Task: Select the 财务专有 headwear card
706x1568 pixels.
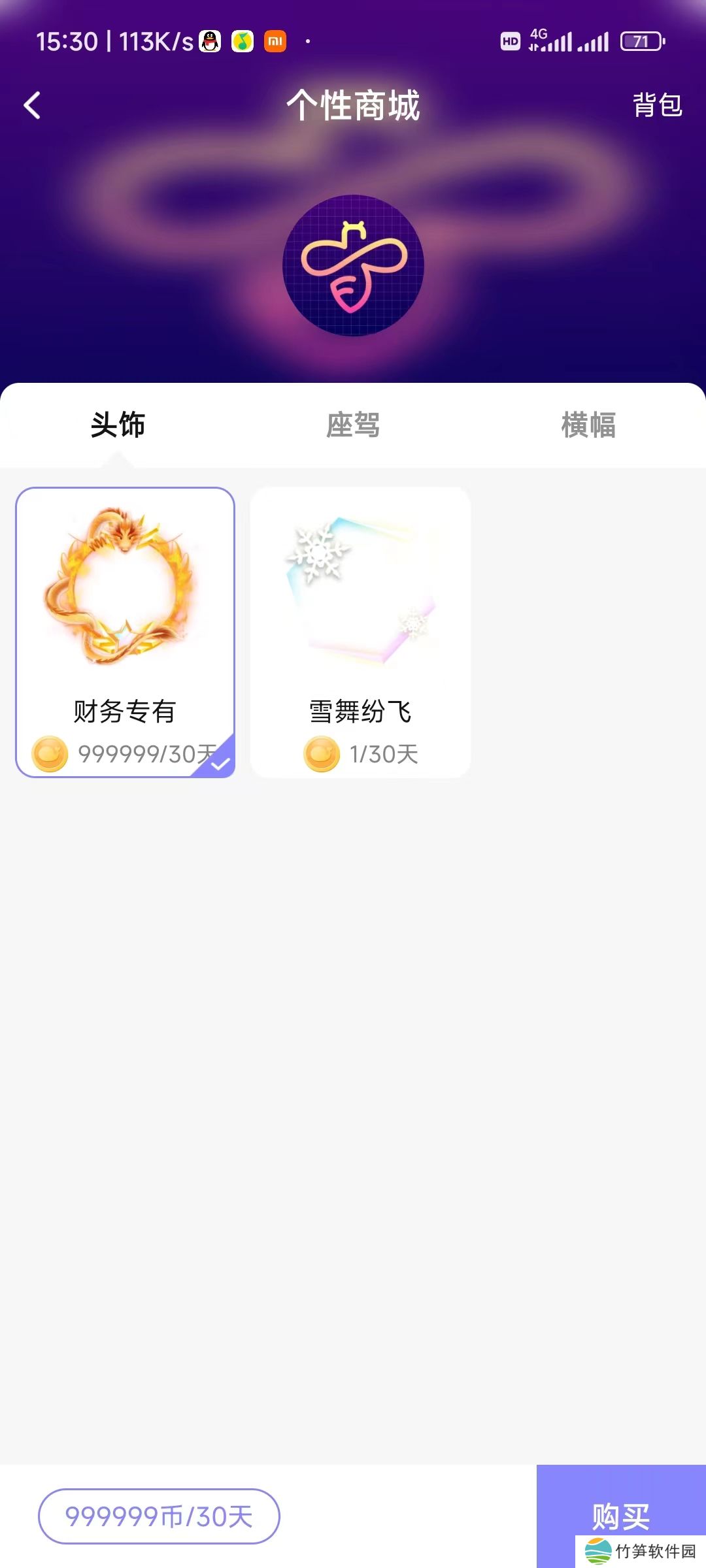Action: pyautogui.click(x=125, y=632)
